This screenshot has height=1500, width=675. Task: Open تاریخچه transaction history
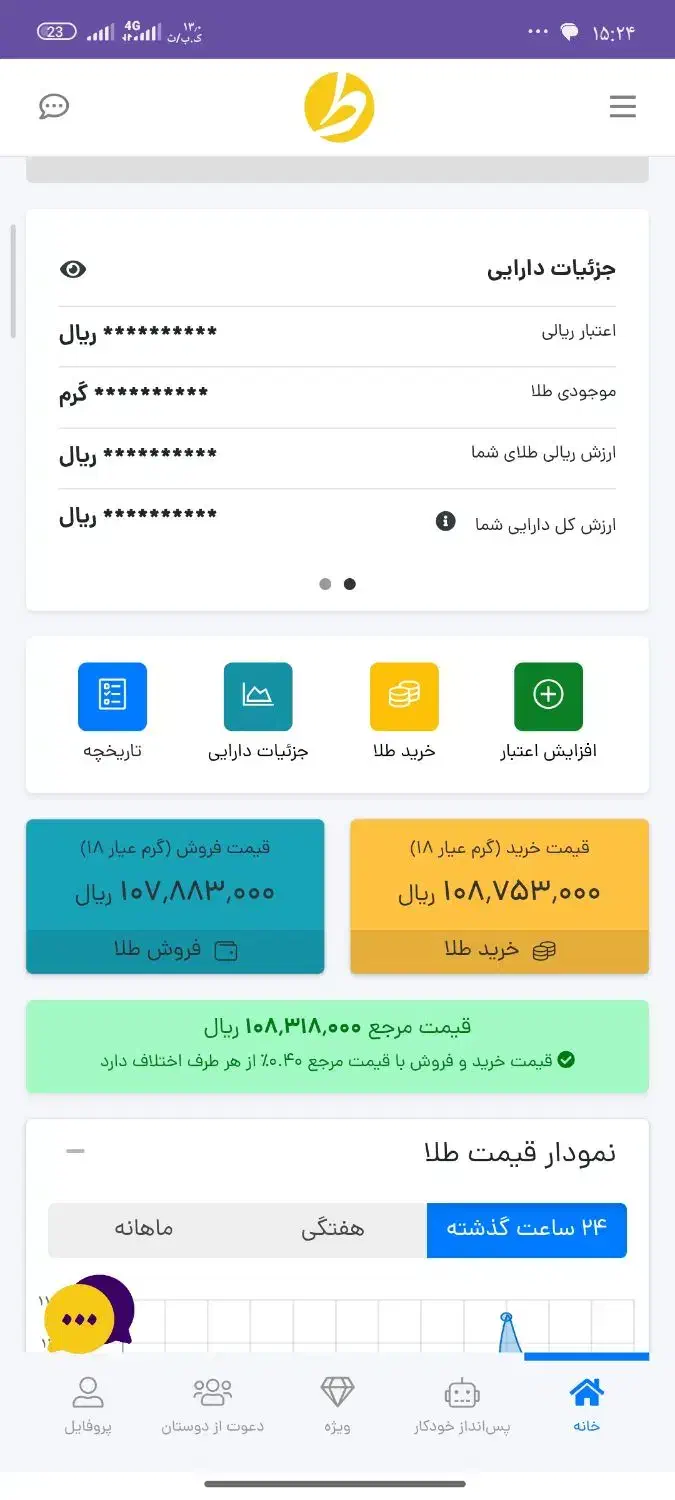[112, 711]
